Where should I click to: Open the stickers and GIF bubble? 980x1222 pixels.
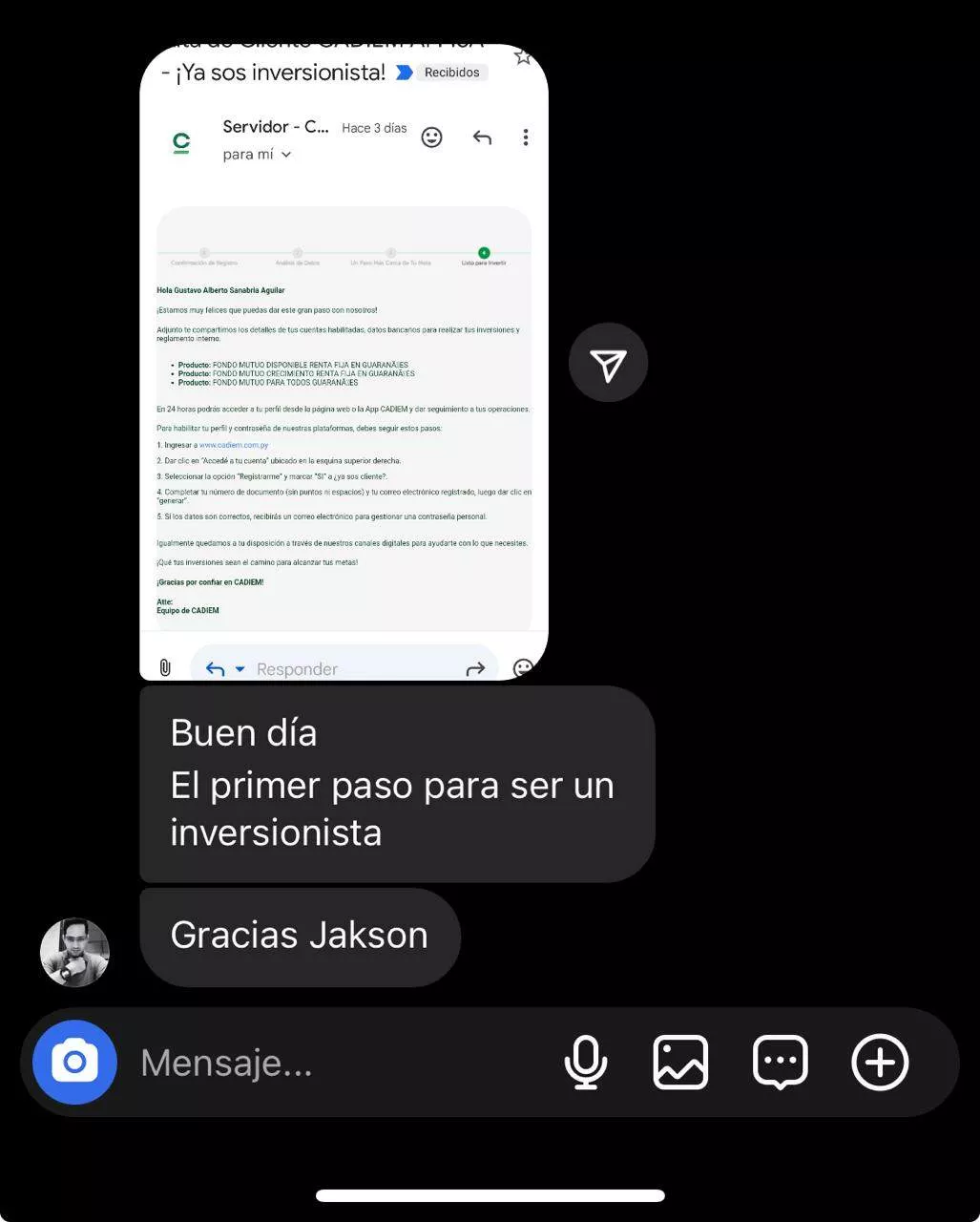point(780,1062)
